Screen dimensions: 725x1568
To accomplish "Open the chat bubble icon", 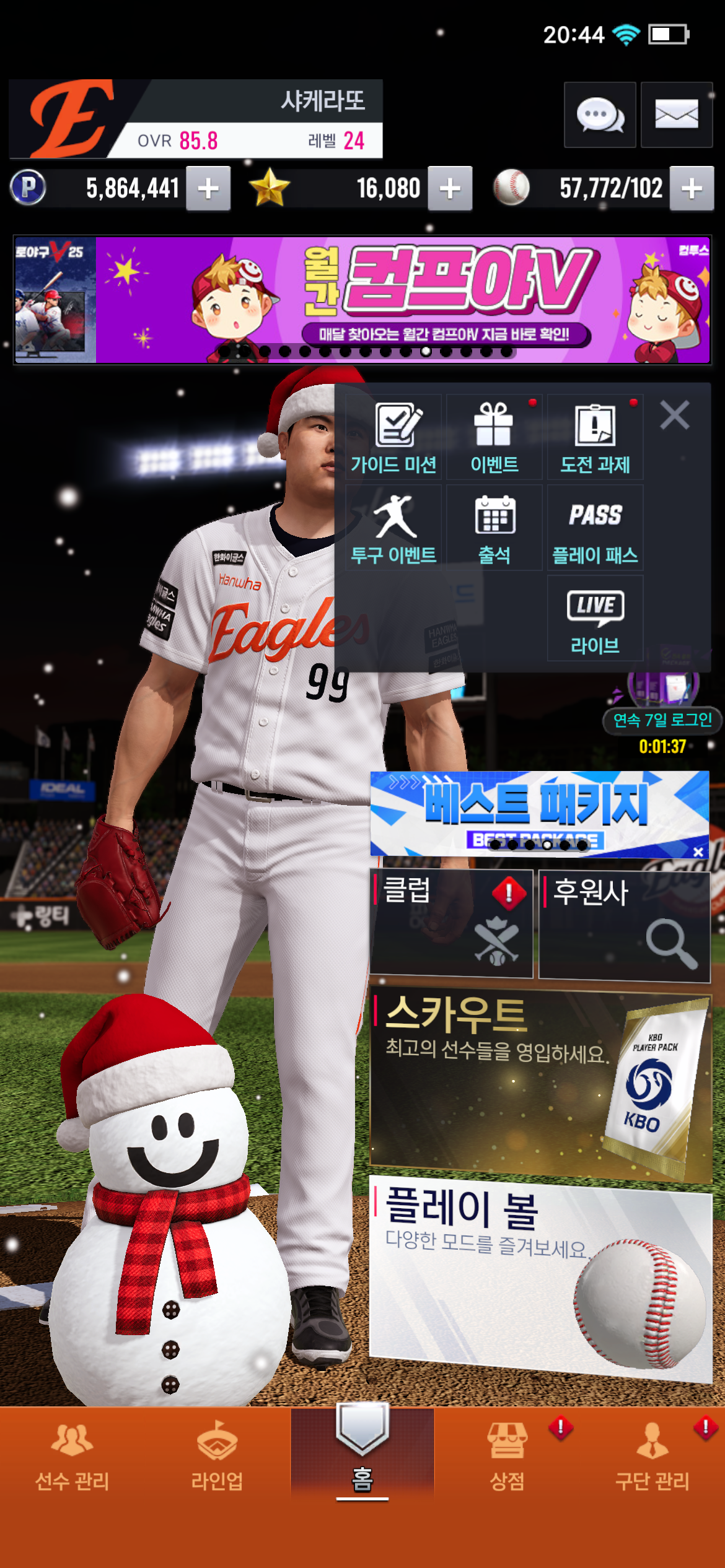I will (599, 115).
